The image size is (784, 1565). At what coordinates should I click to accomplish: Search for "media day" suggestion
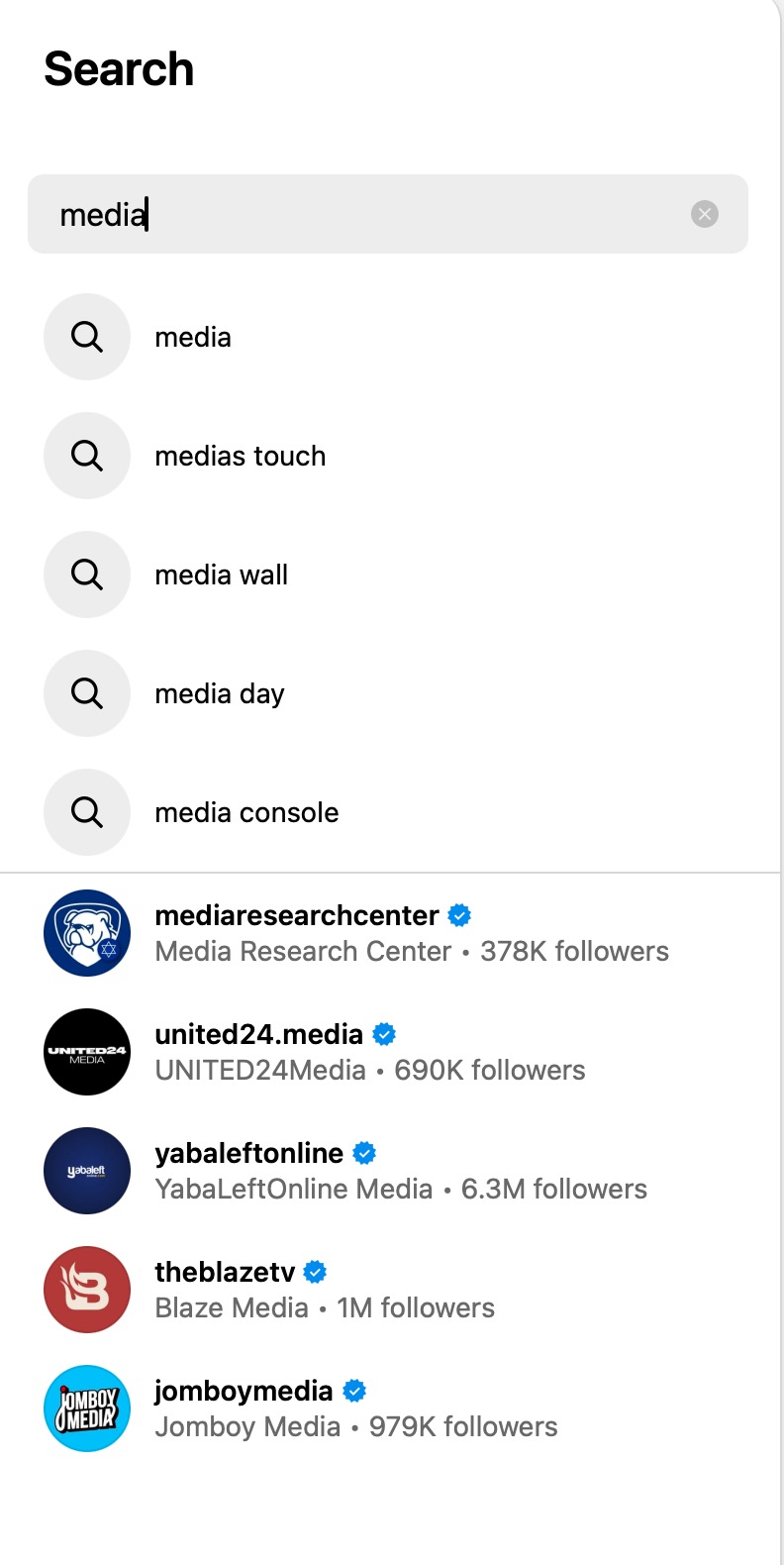pos(219,693)
